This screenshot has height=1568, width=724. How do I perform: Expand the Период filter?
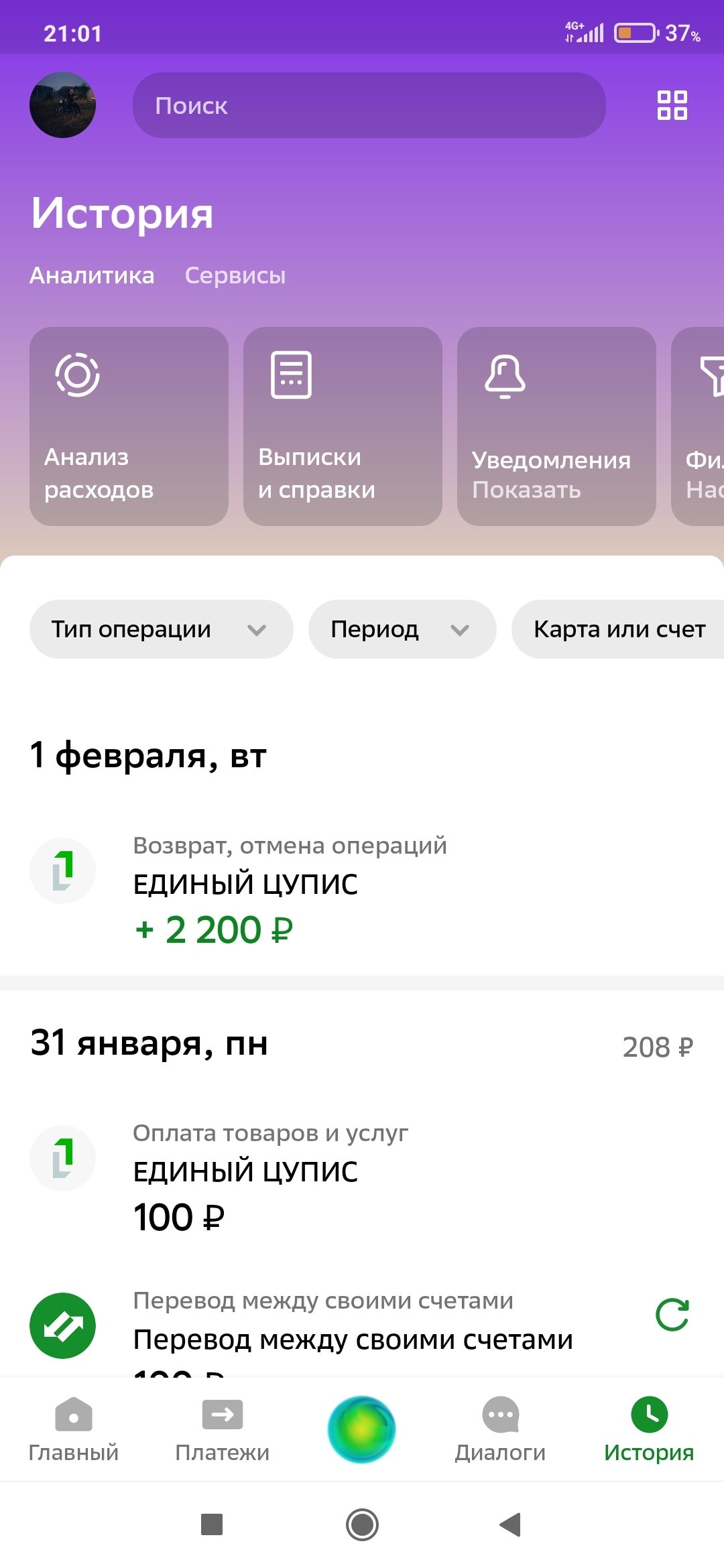402,629
